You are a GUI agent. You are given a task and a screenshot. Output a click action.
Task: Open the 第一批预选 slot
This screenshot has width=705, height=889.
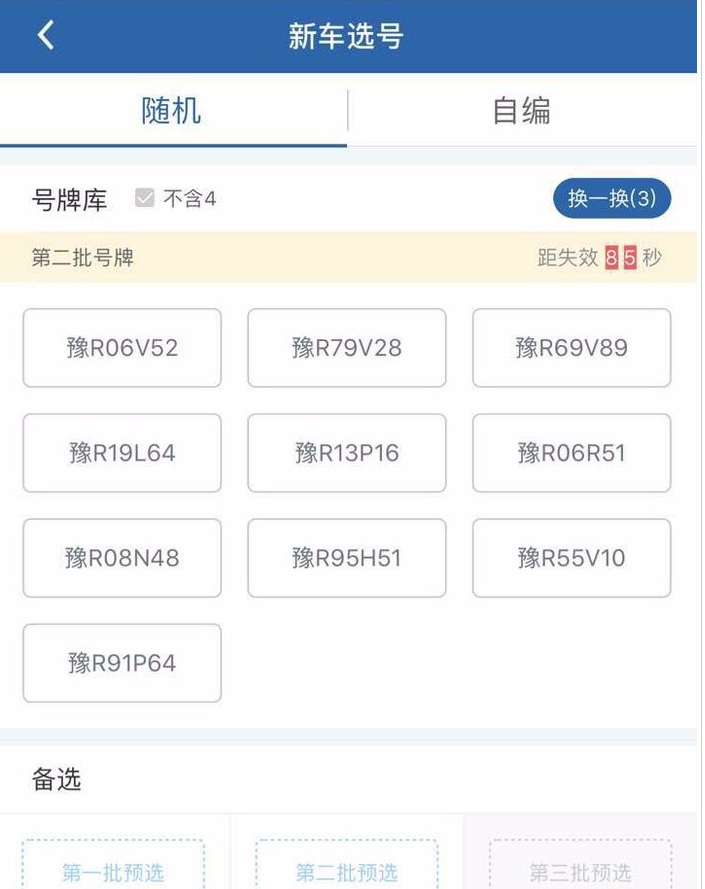113,868
